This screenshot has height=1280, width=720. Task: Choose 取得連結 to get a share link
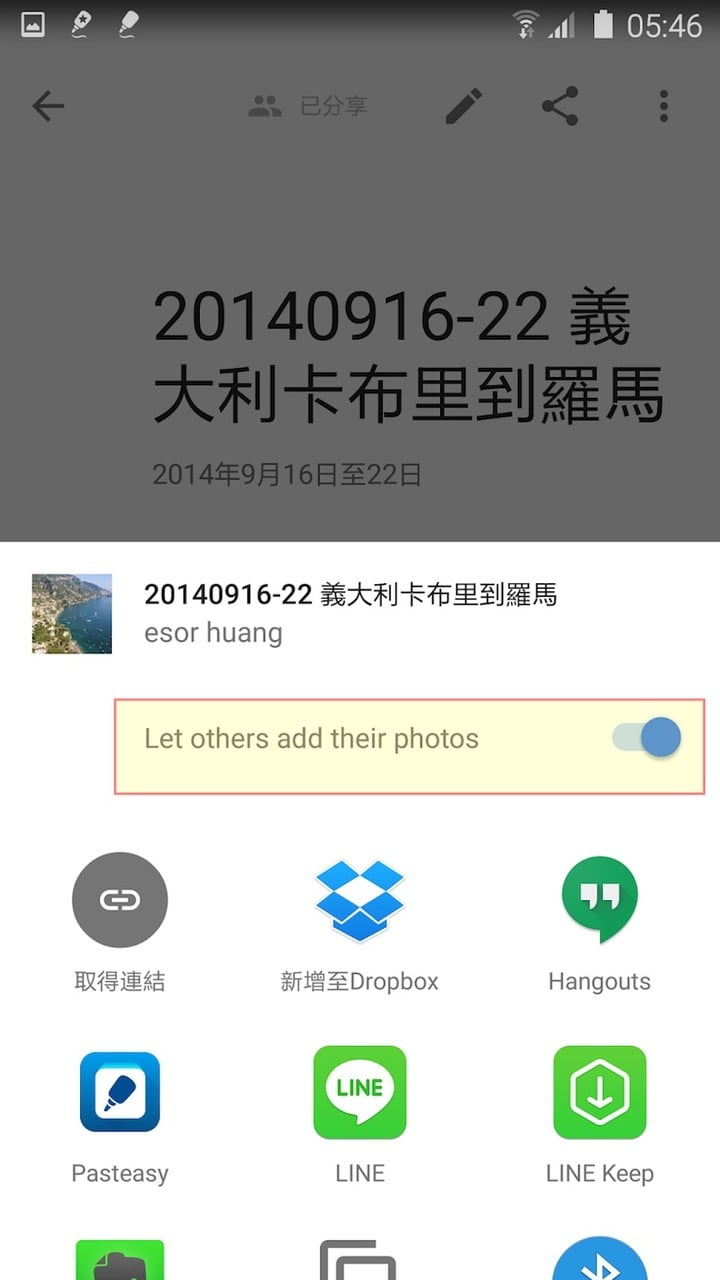click(x=120, y=900)
